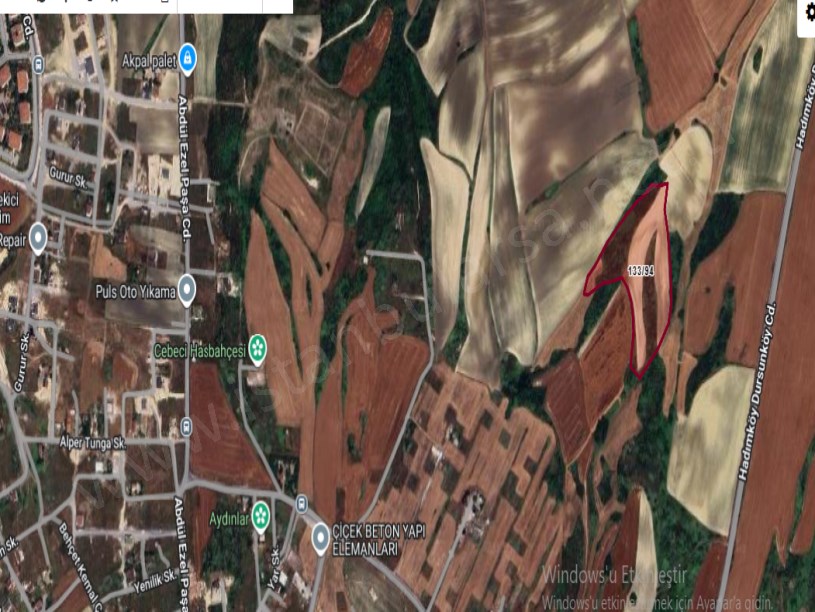
Task: Select the Akpal palet map marker
Action: pos(186,62)
